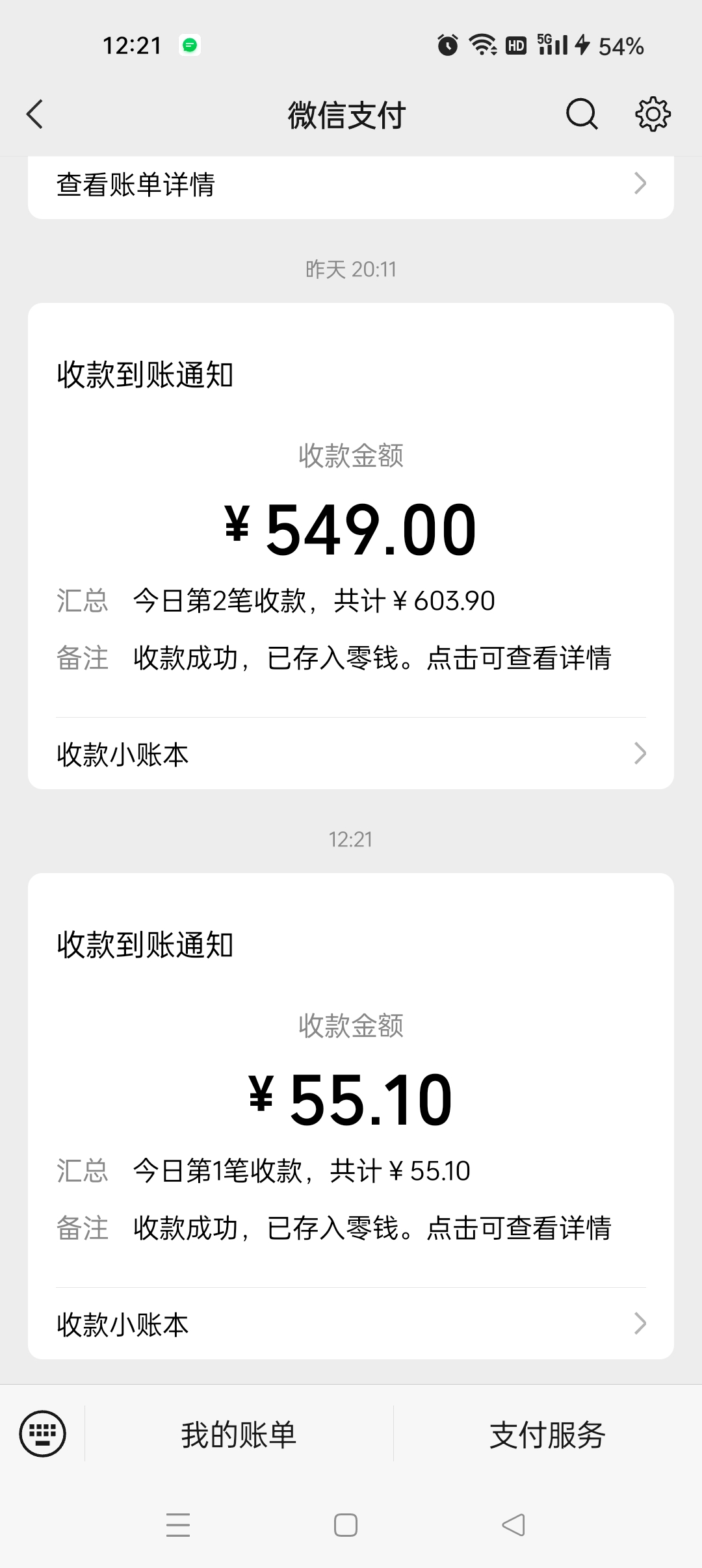The image size is (702, 1568).
Task: Show recent apps via system menu button
Action: pos(178,1525)
